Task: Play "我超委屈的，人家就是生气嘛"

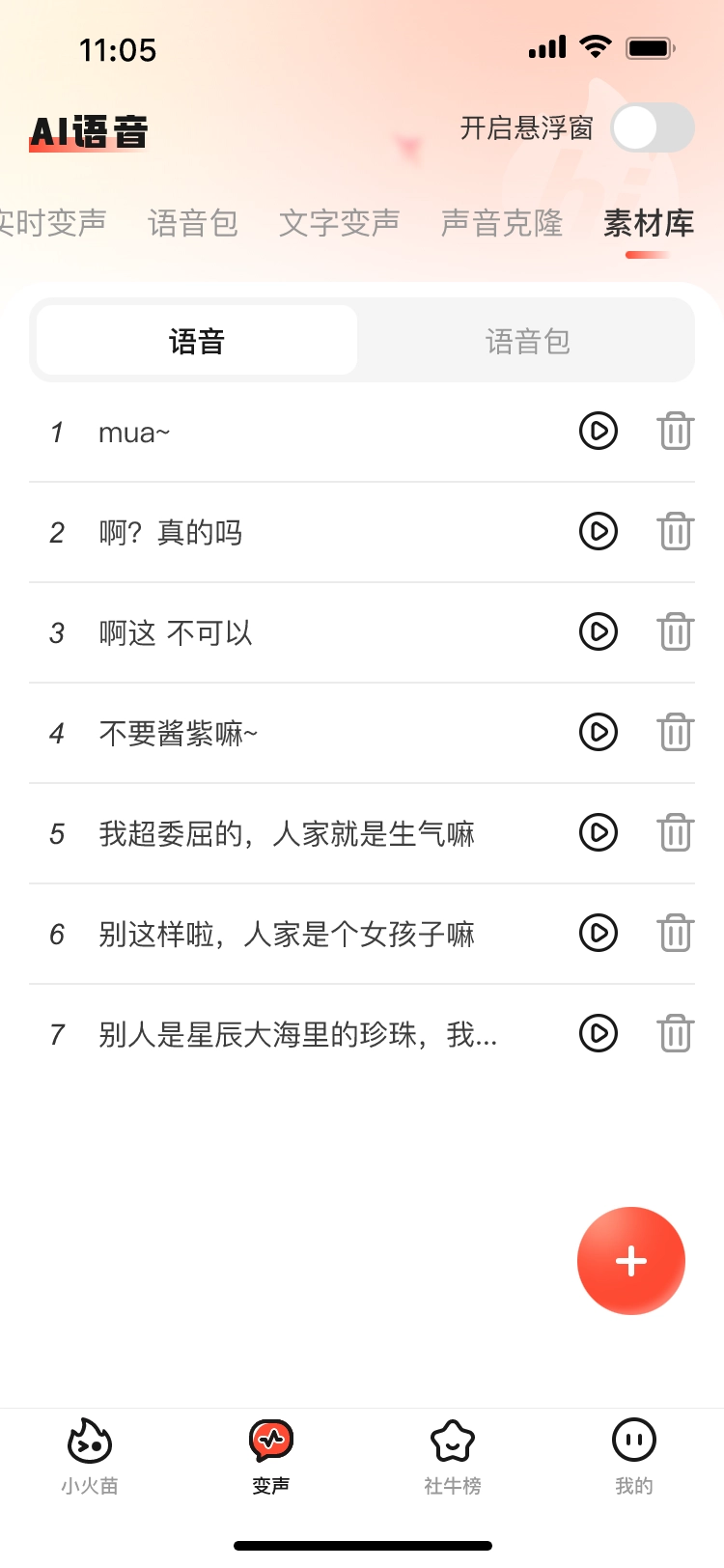Action: tap(598, 833)
